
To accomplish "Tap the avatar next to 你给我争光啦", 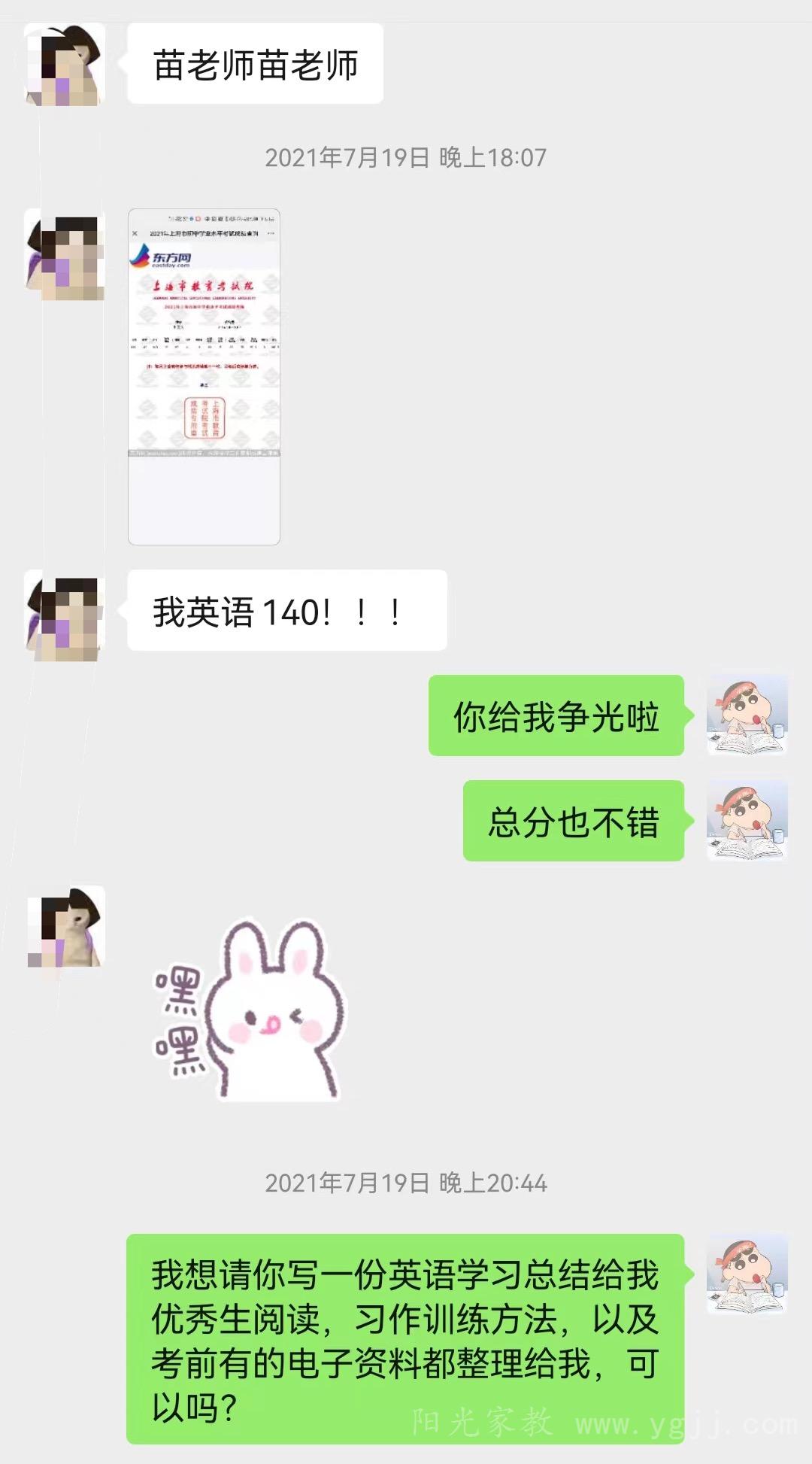I will [x=747, y=715].
